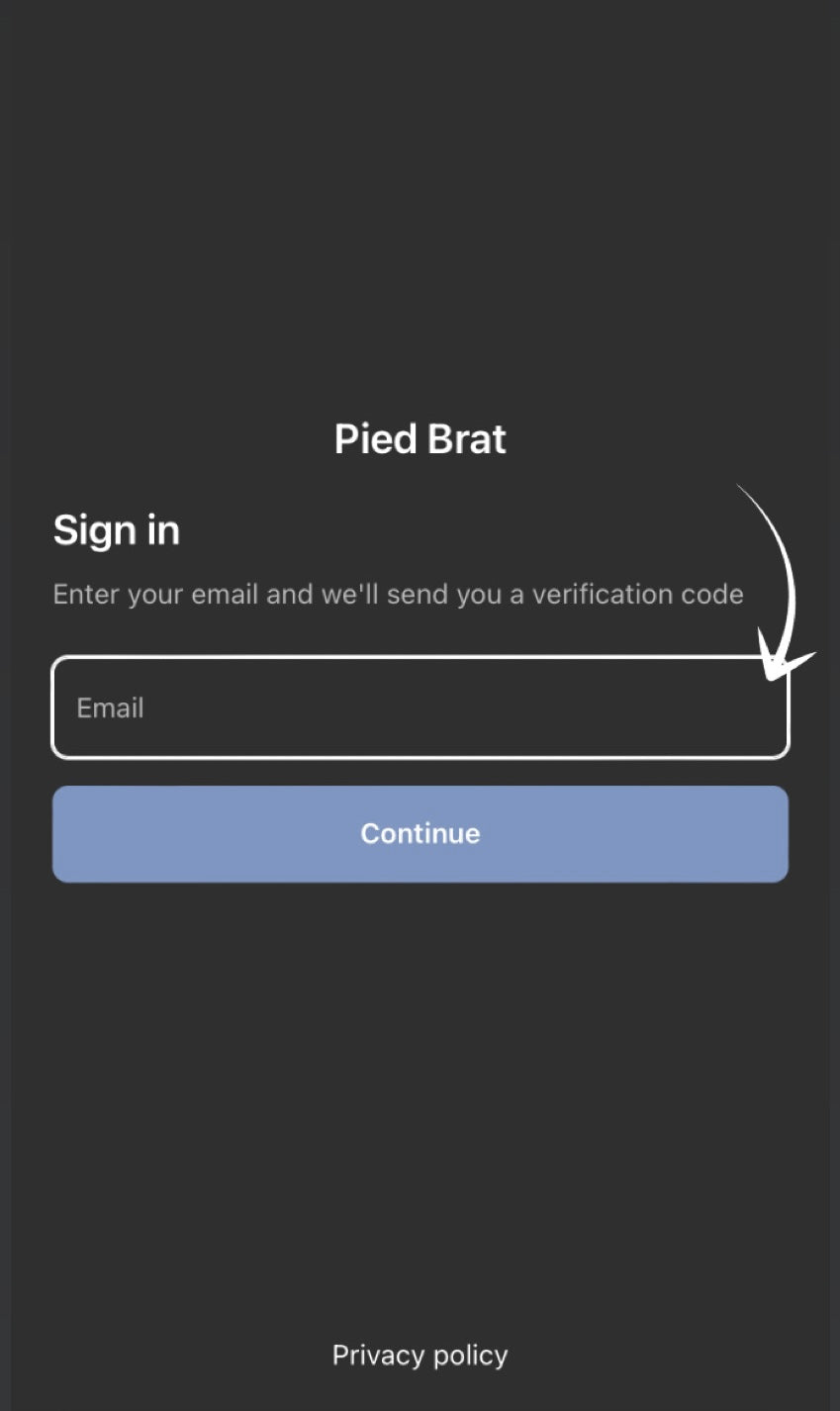The height and width of the screenshot is (1411, 840).
Task: Tap the Email input field
Action: pos(420,707)
